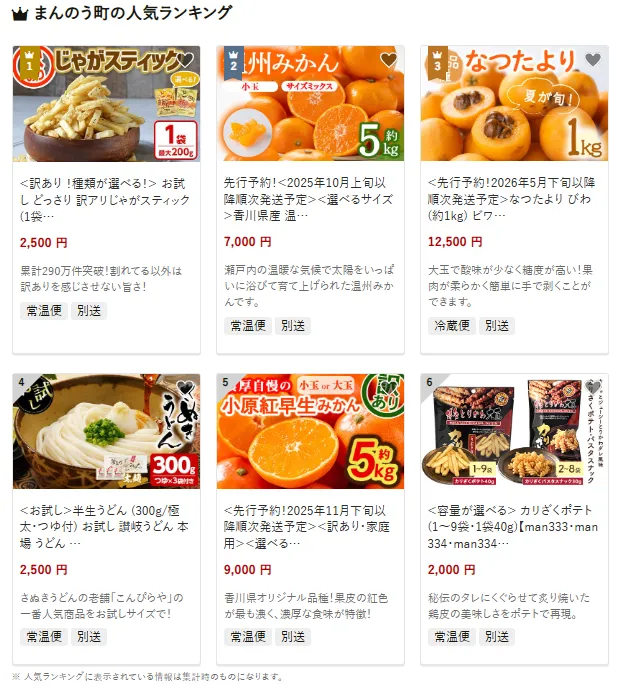Viewport: 622px width, 694px height.
Task: Tap the heart on the なつたより びわ card
Action: click(x=593, y=60)
